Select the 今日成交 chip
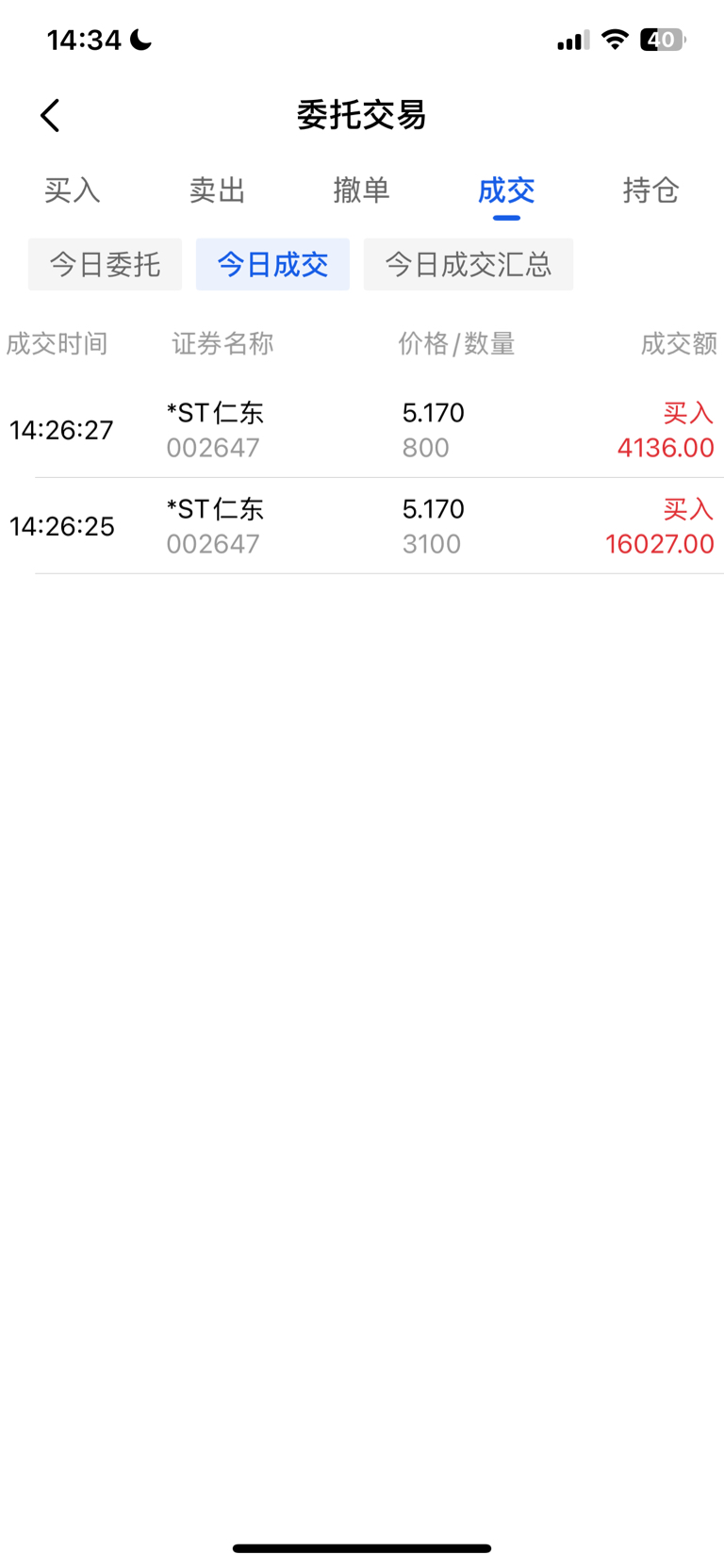The width and height of the screenshot is (724, 1568). coord(272,264)
